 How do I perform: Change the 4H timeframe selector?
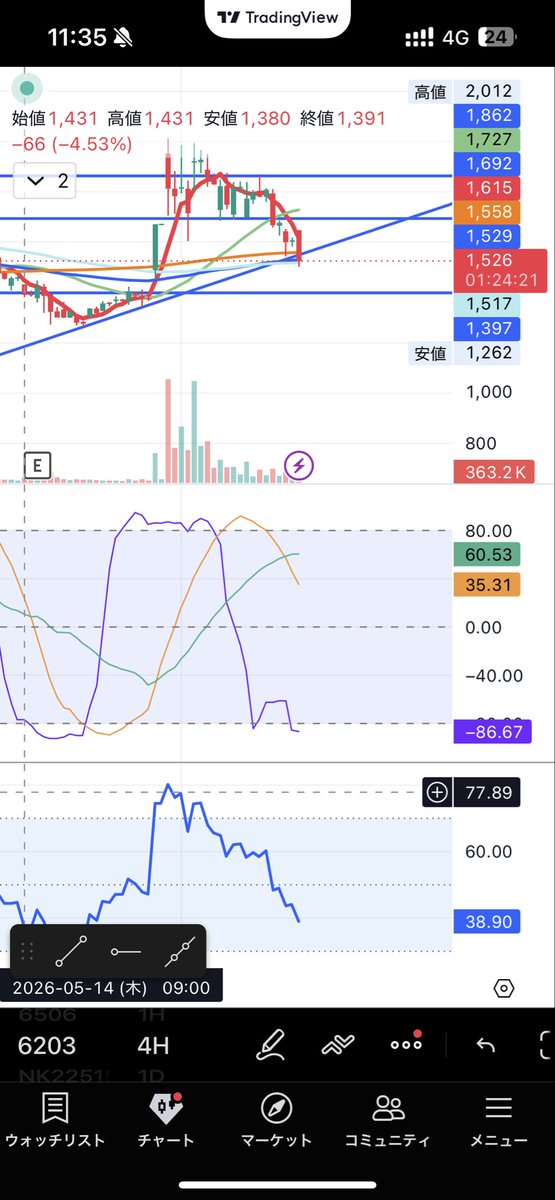tap(153, 1046)
